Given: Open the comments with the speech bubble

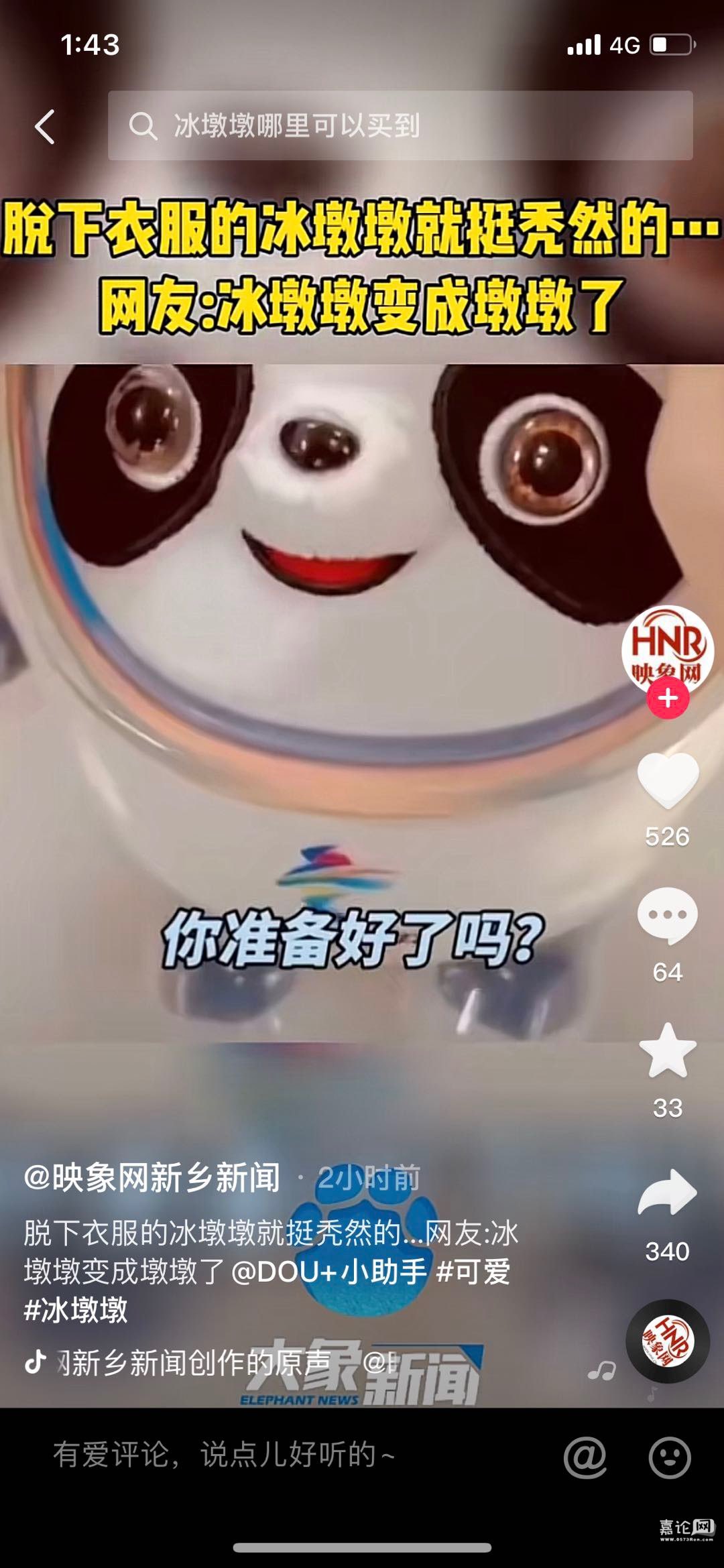Looking at the screenshot, I should point(667,916).
